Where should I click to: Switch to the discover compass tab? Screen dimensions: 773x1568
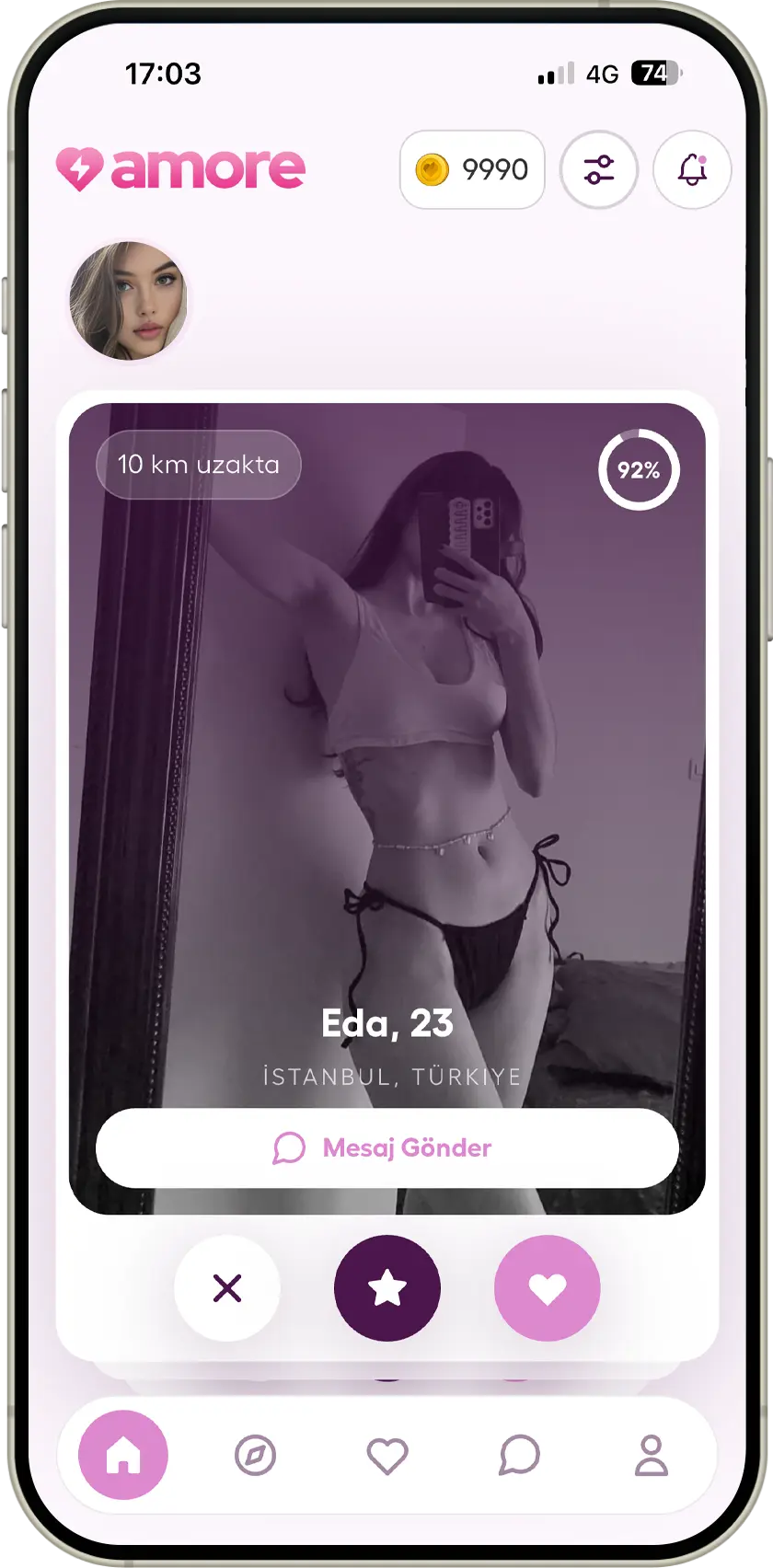(255, 1455)
